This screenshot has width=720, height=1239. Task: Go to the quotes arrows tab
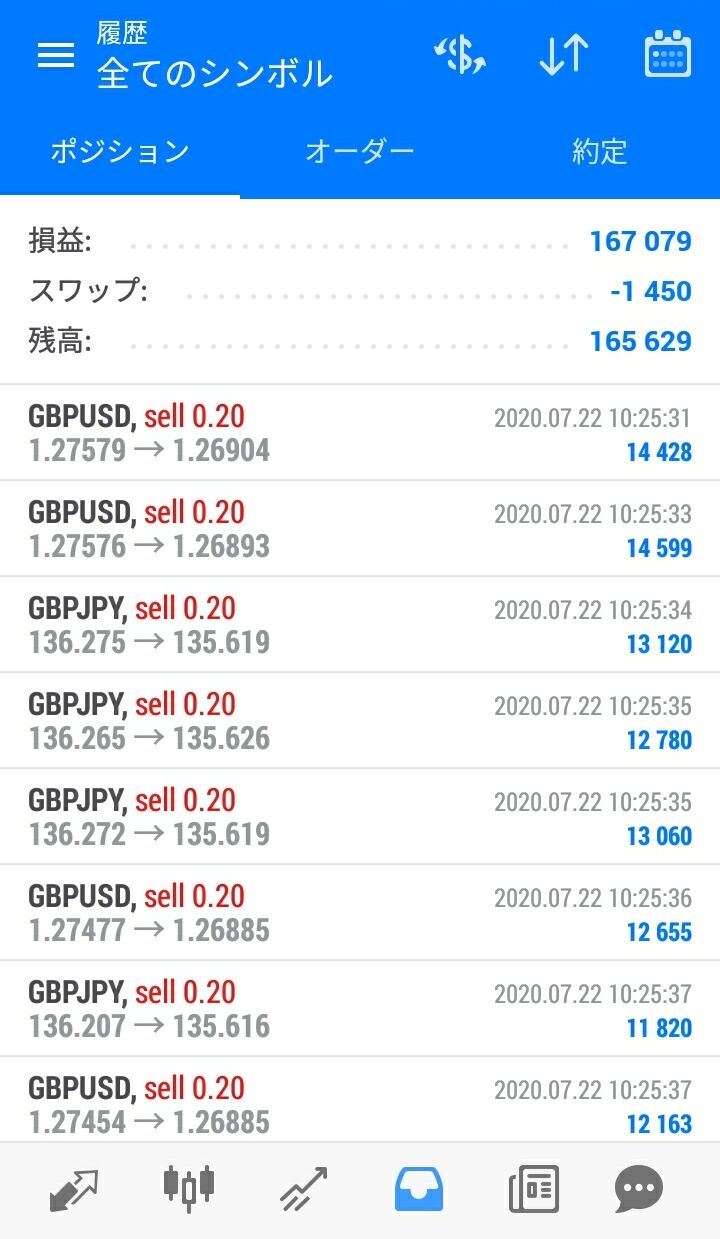[x=73, y=1190]
